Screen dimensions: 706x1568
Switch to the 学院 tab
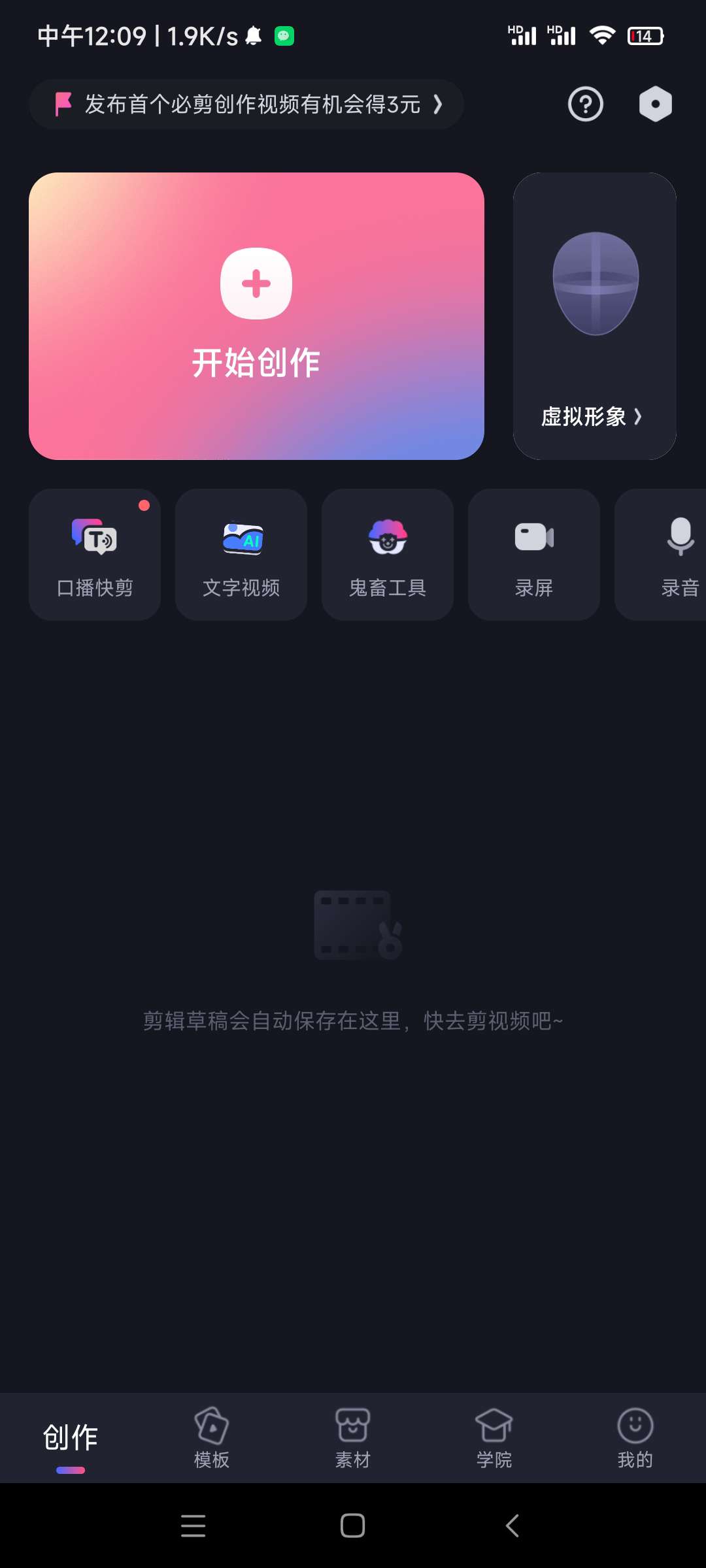tap(494, 1437)
